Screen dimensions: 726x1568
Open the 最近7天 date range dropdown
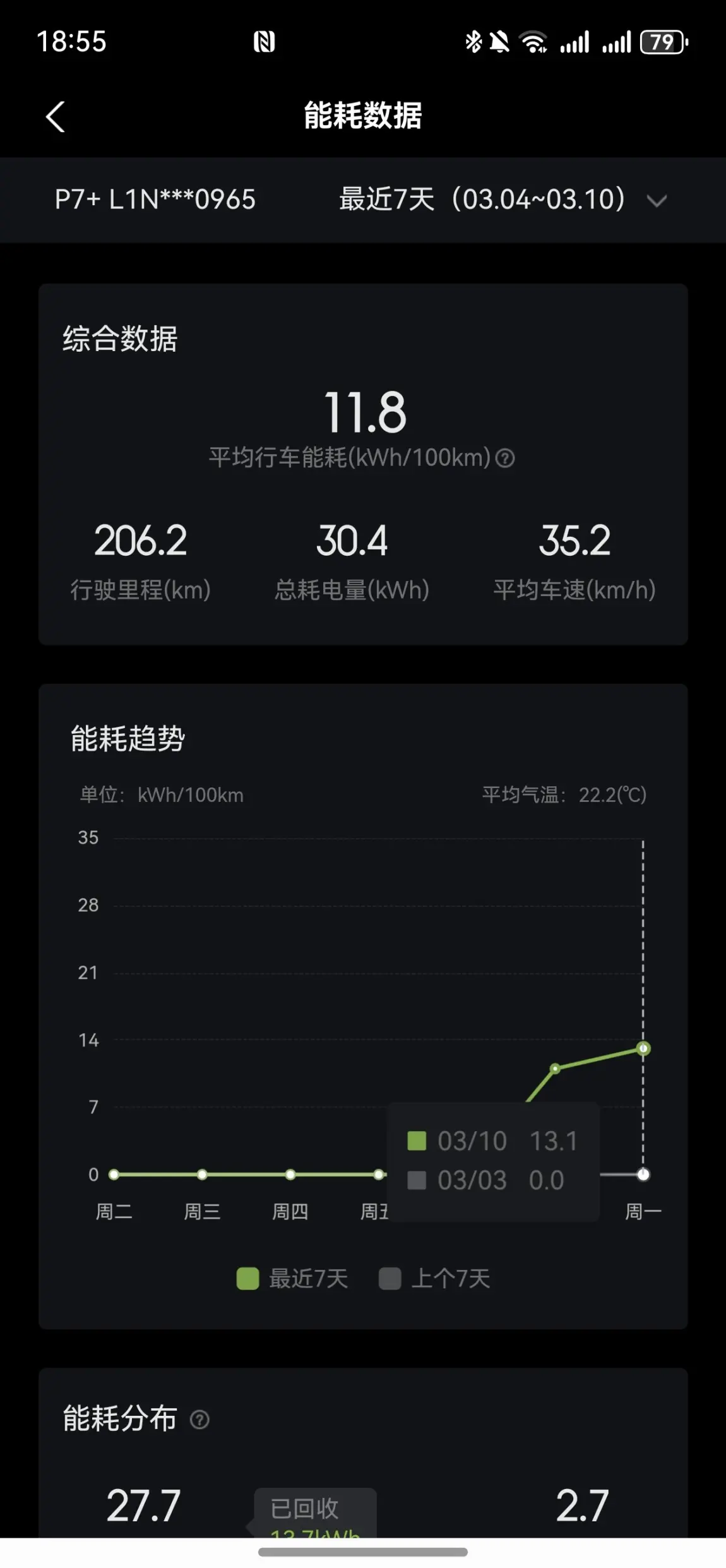tap(503, 200)
